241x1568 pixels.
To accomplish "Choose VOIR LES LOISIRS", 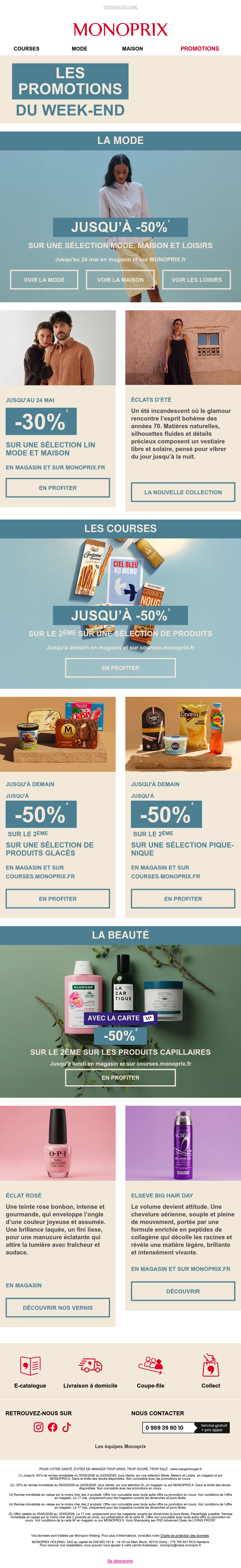I will pyautogui.click(x=196, y=280).
